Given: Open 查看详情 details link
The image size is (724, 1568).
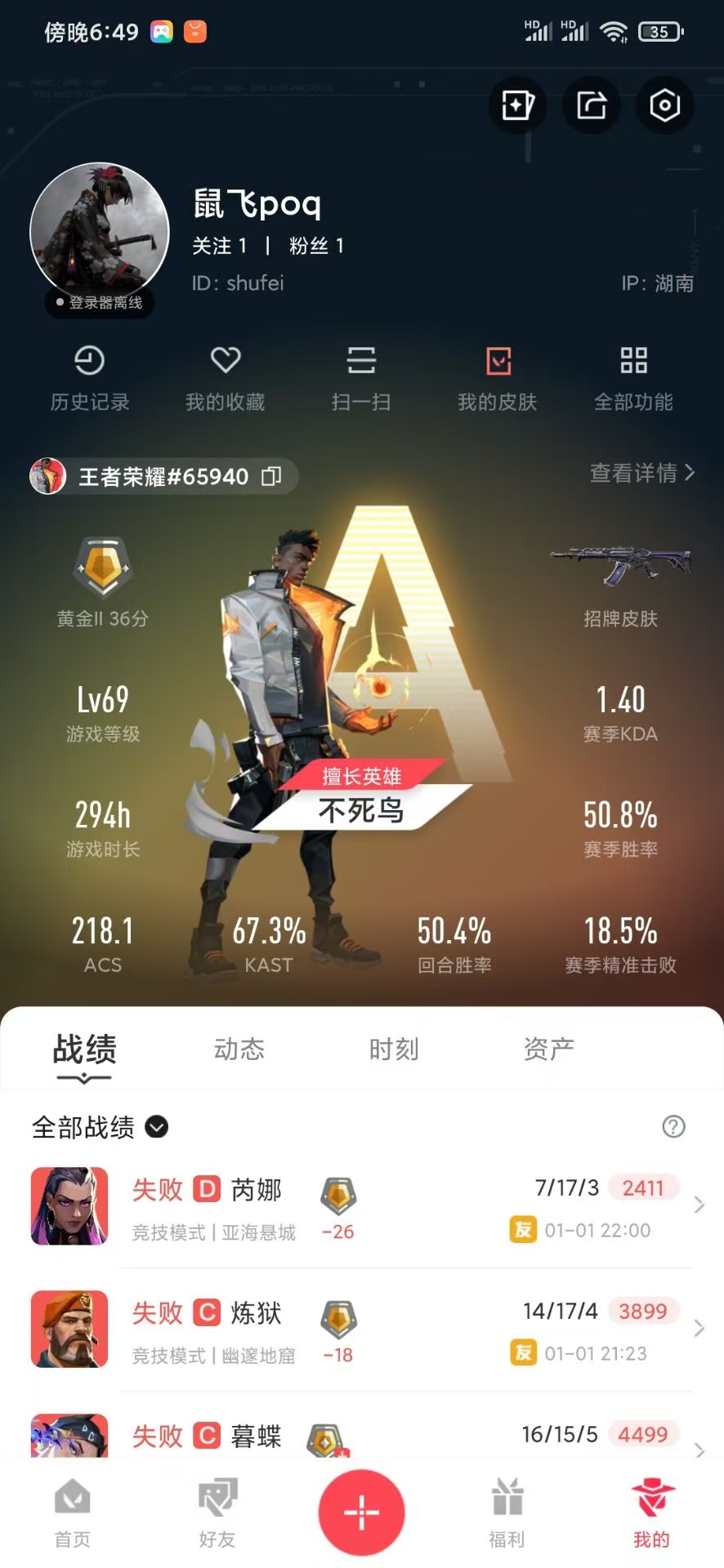Looking at the screenshot, I should pyautogui.click(x=642, y=473).
